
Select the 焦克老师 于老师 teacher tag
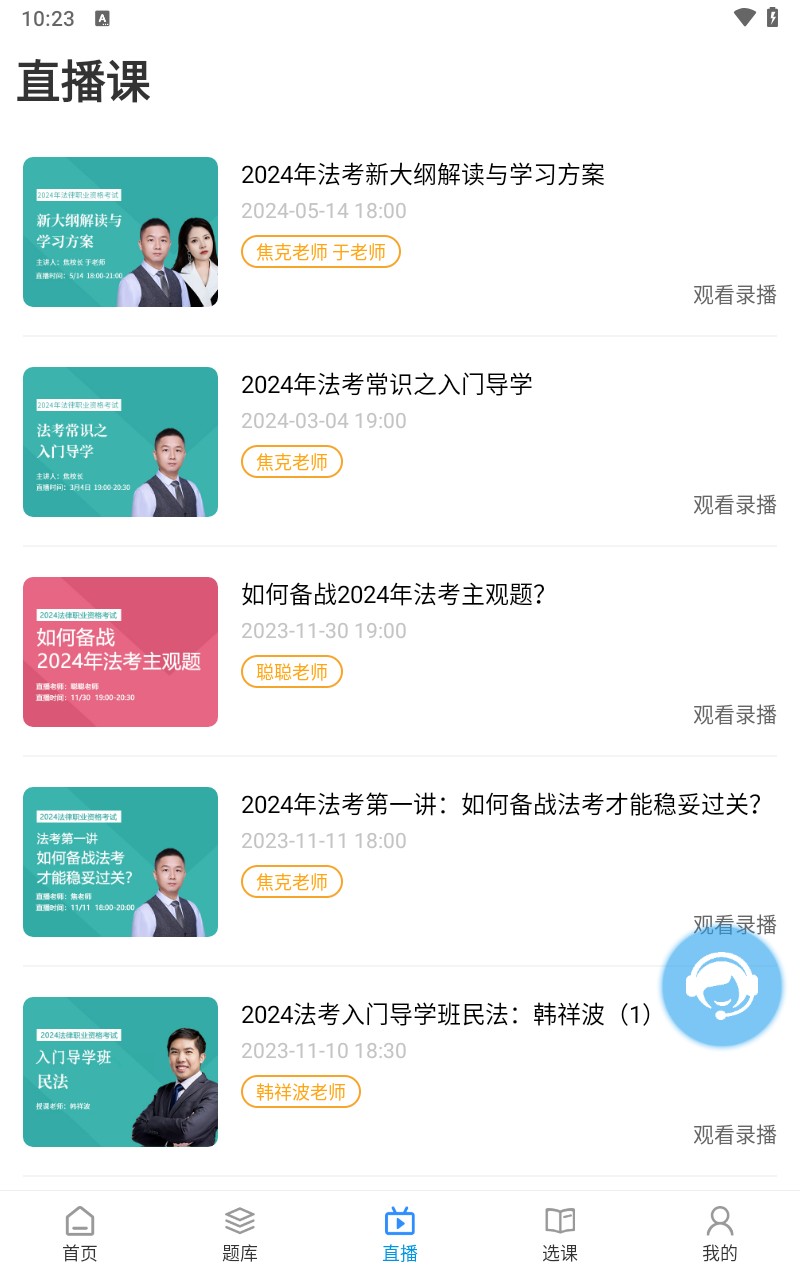(x=320, y=251)
